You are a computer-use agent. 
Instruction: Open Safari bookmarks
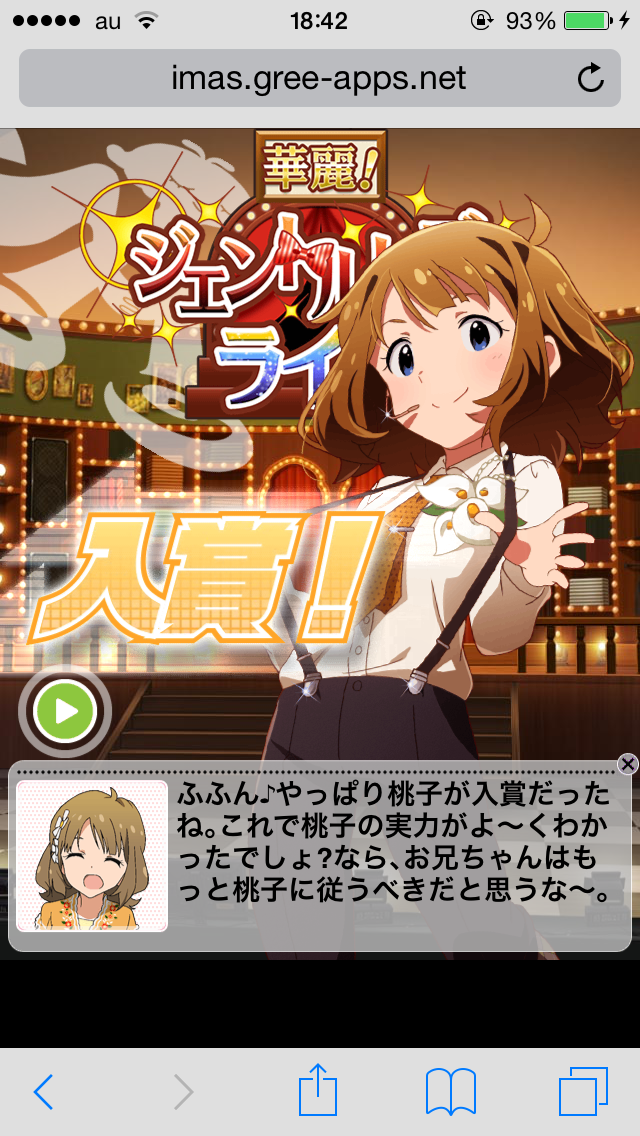tap(450, 1091)
